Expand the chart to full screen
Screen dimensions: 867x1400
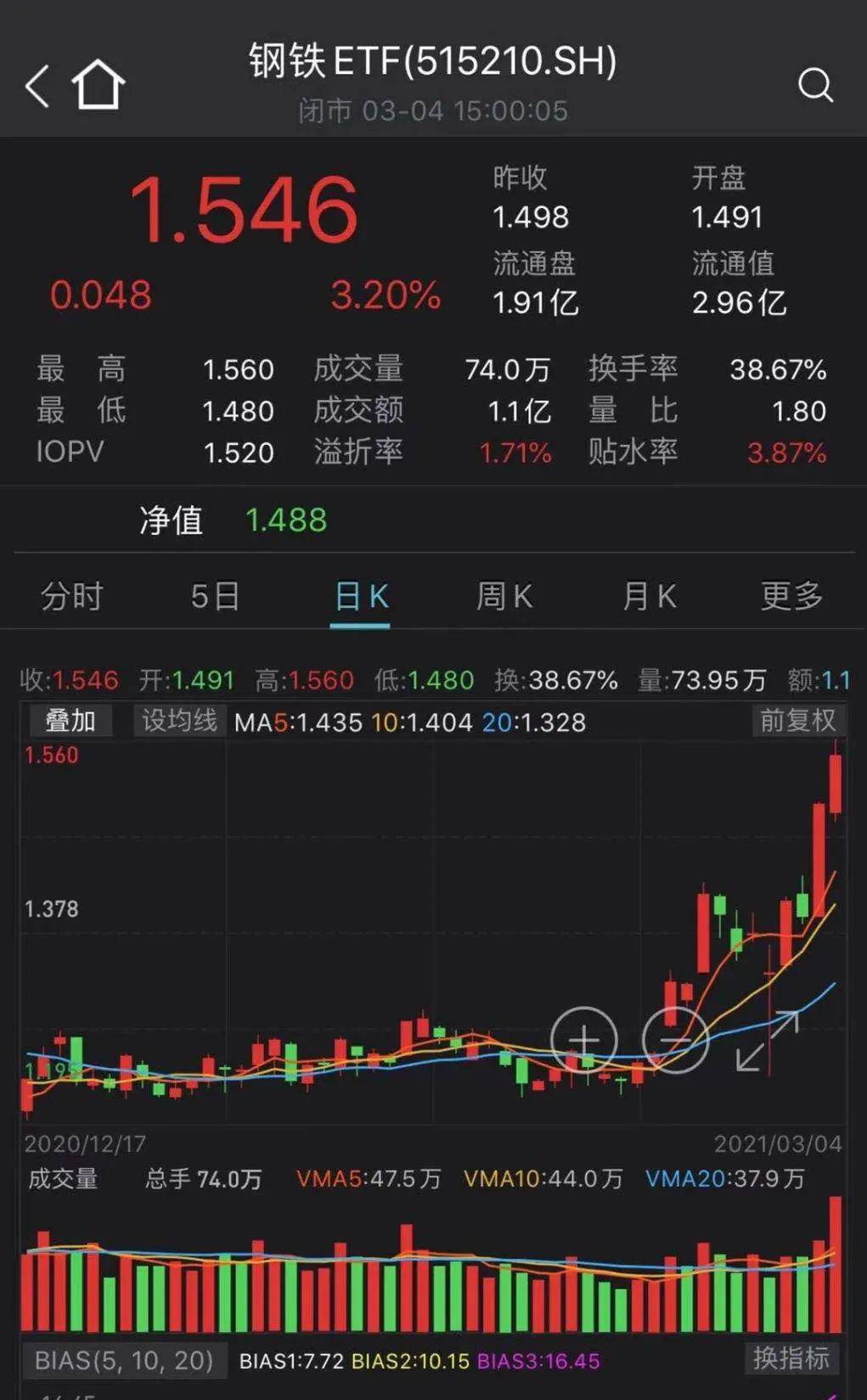[767, 1040]
